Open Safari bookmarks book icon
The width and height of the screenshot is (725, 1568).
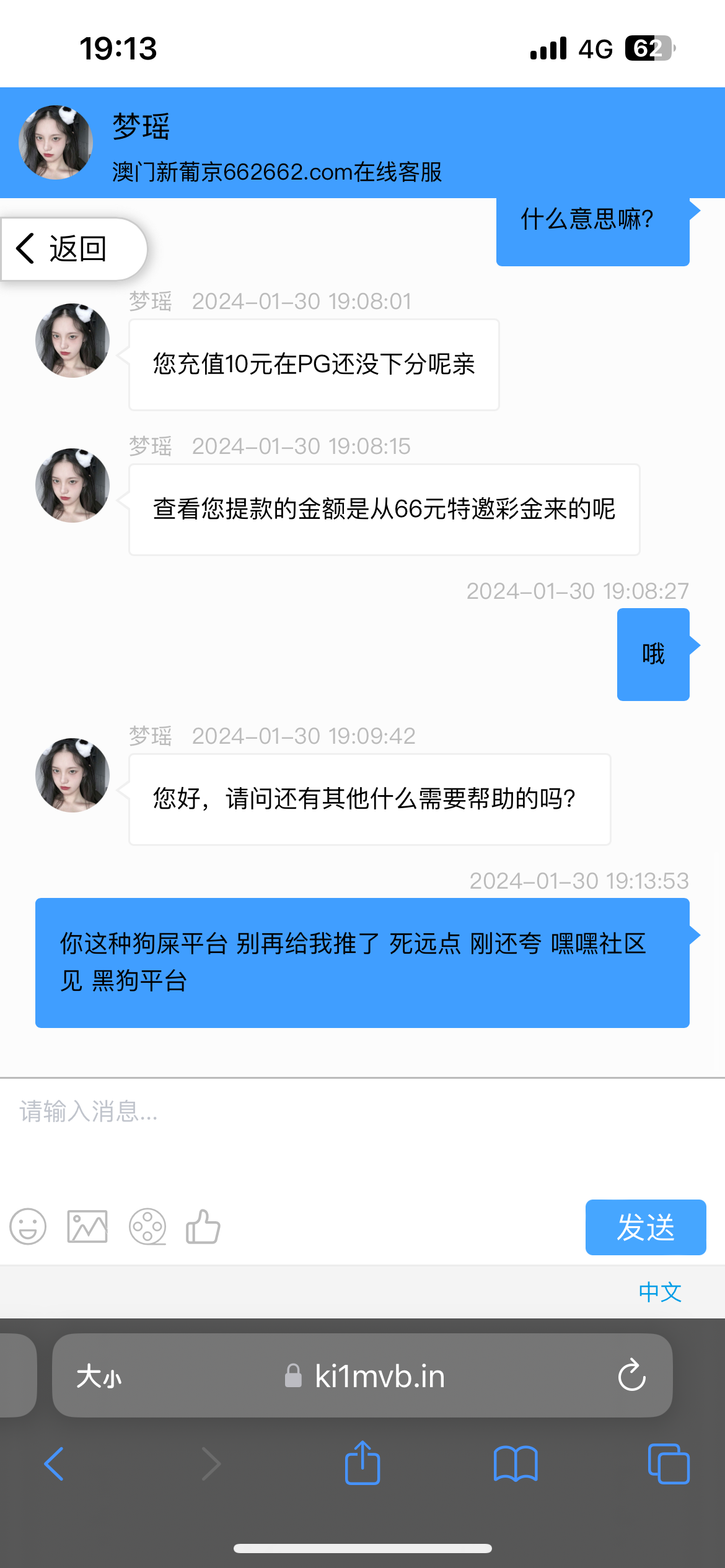[x=515, y=1465]
